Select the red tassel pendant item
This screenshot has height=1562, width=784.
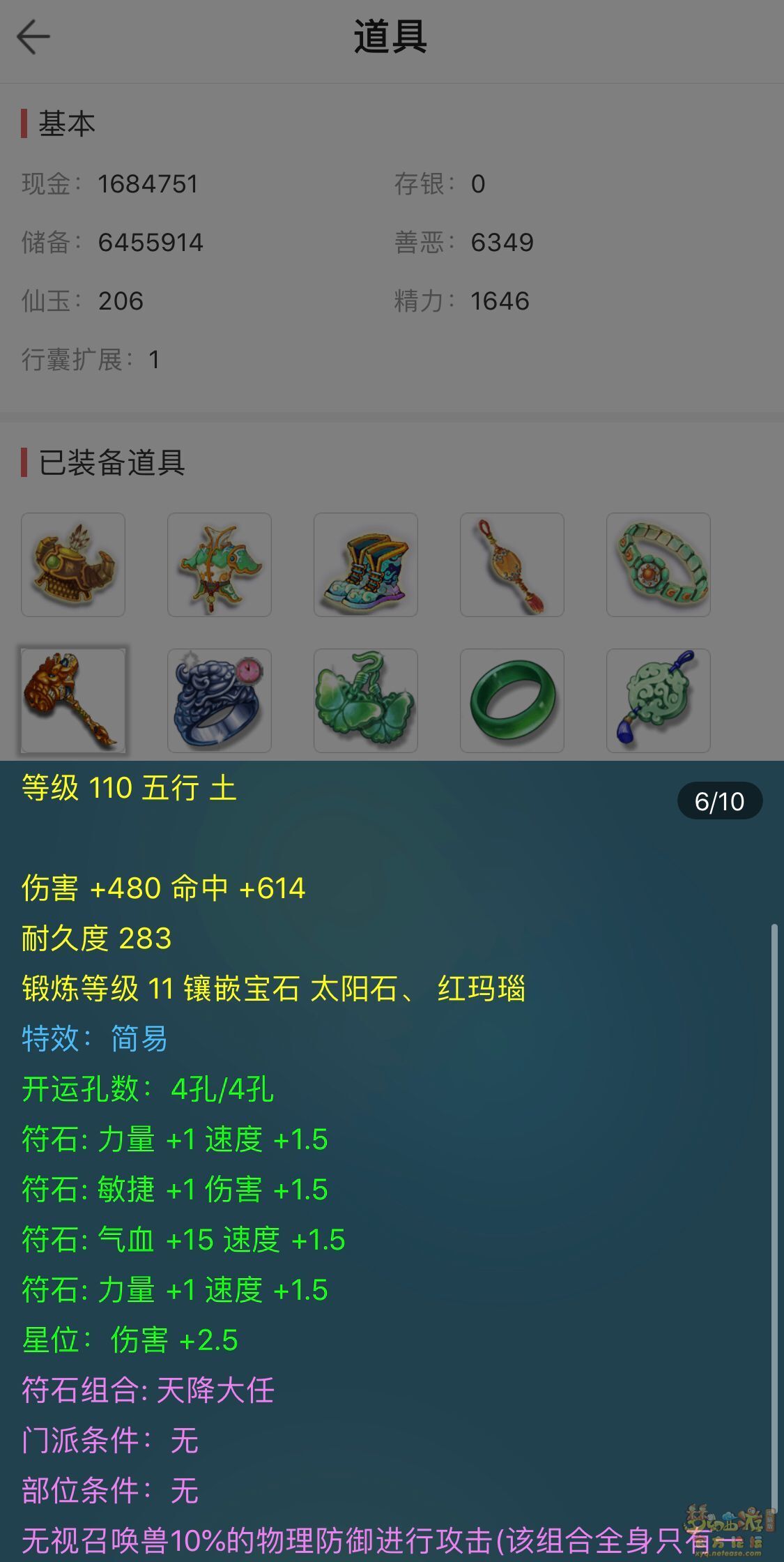click(512, 565)
